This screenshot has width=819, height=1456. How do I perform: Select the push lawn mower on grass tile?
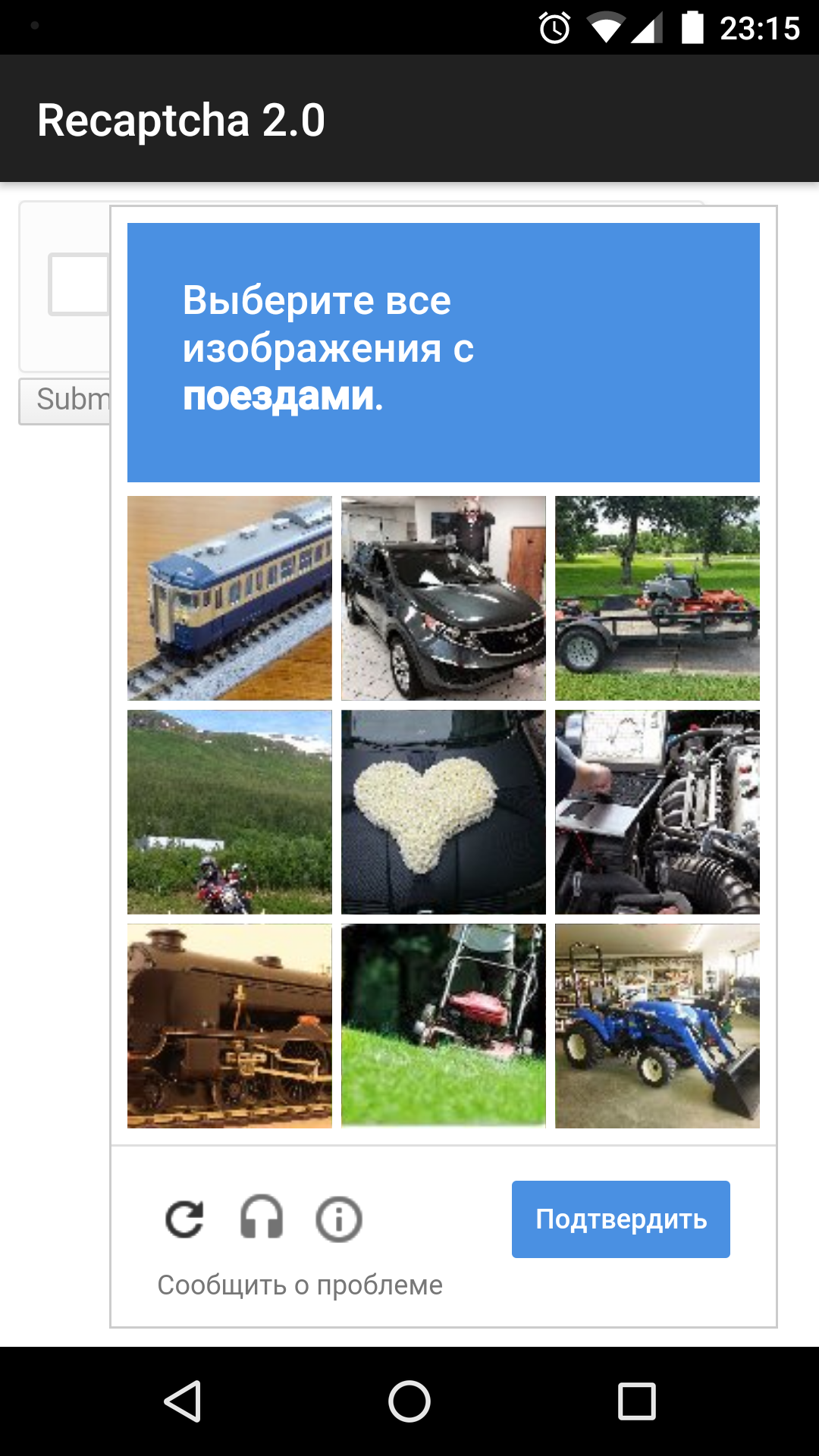tap(444, 1026)
